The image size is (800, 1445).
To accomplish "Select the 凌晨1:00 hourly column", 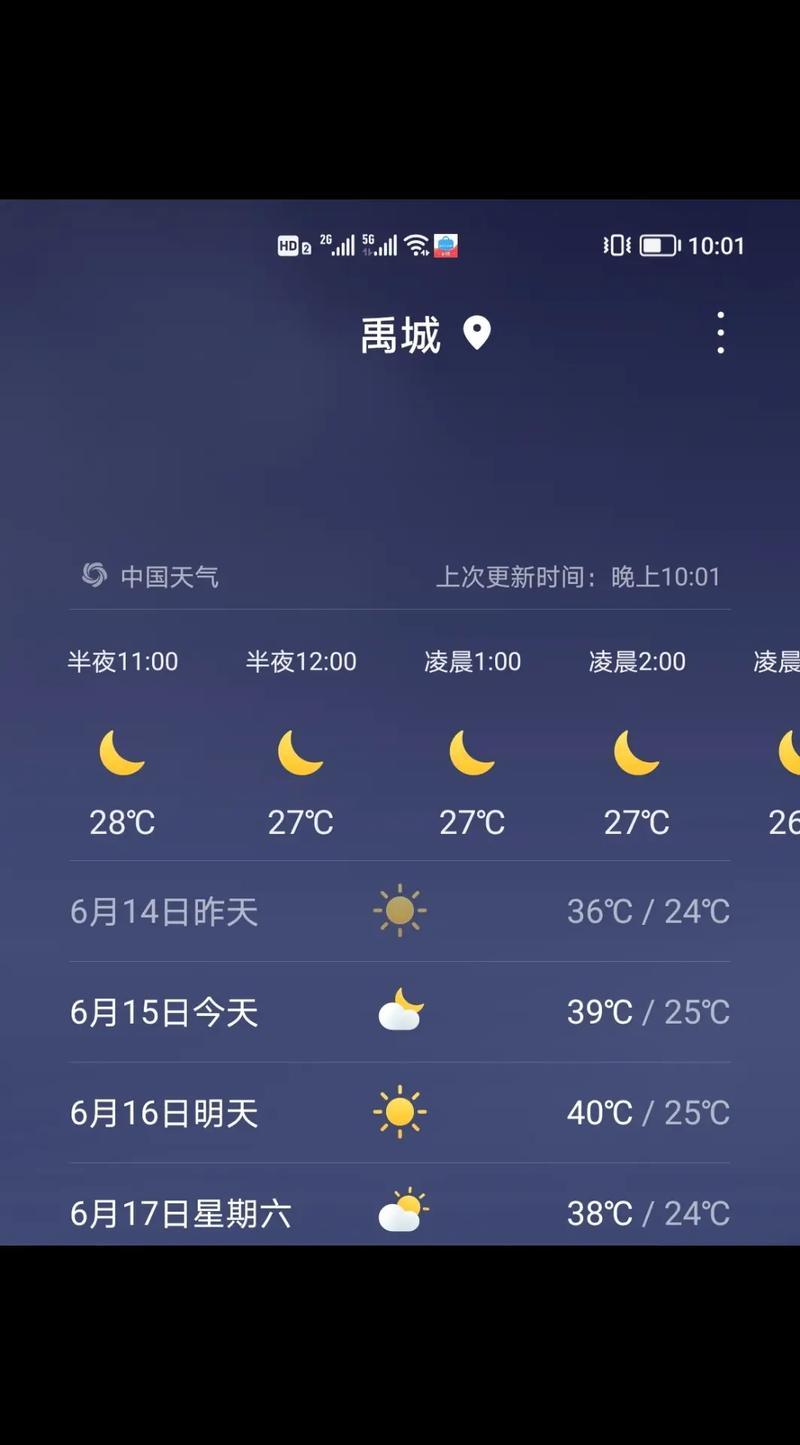I will pos(472,661).
